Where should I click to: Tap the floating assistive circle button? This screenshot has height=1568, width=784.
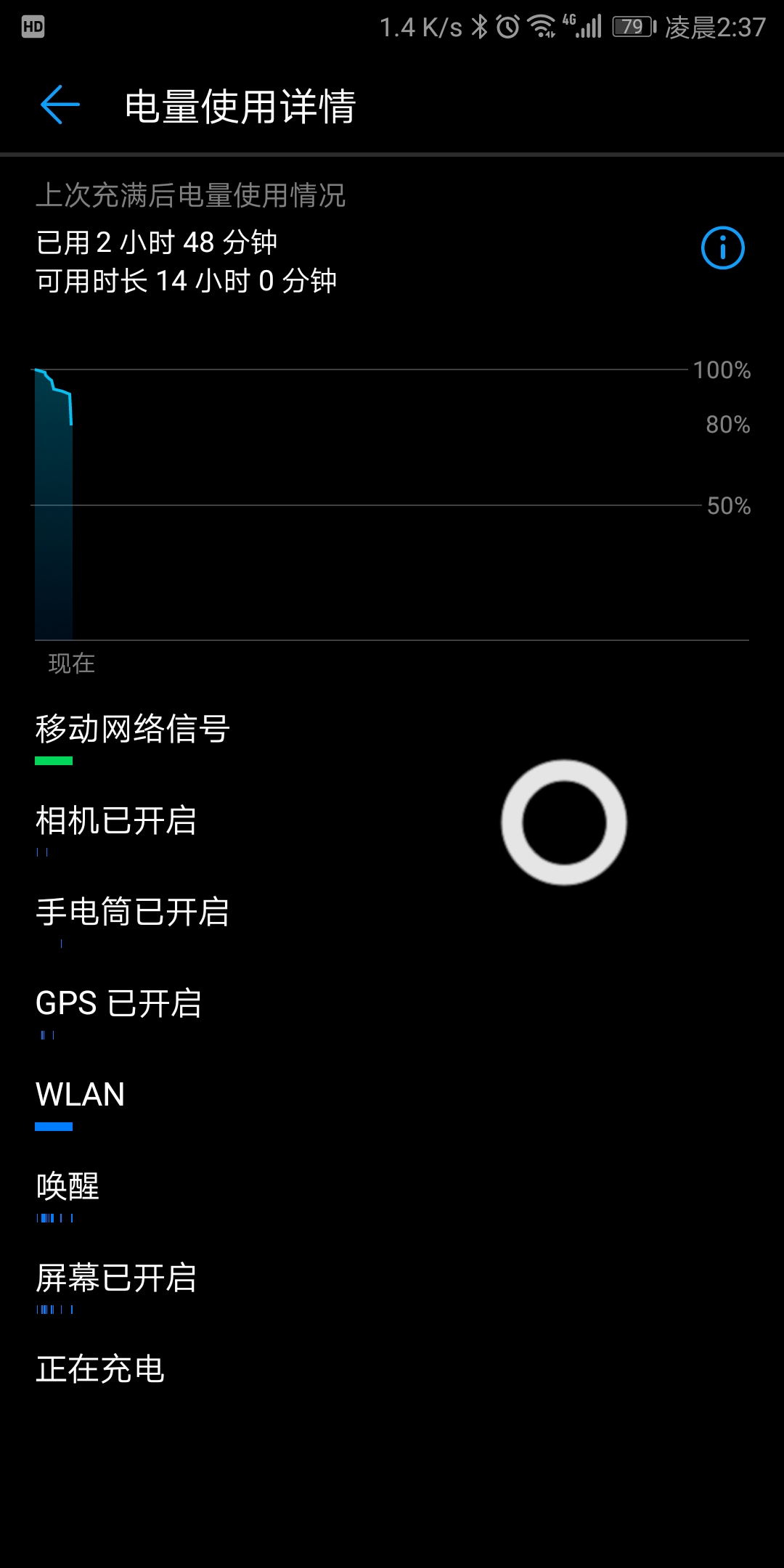[x=564, y=822]
